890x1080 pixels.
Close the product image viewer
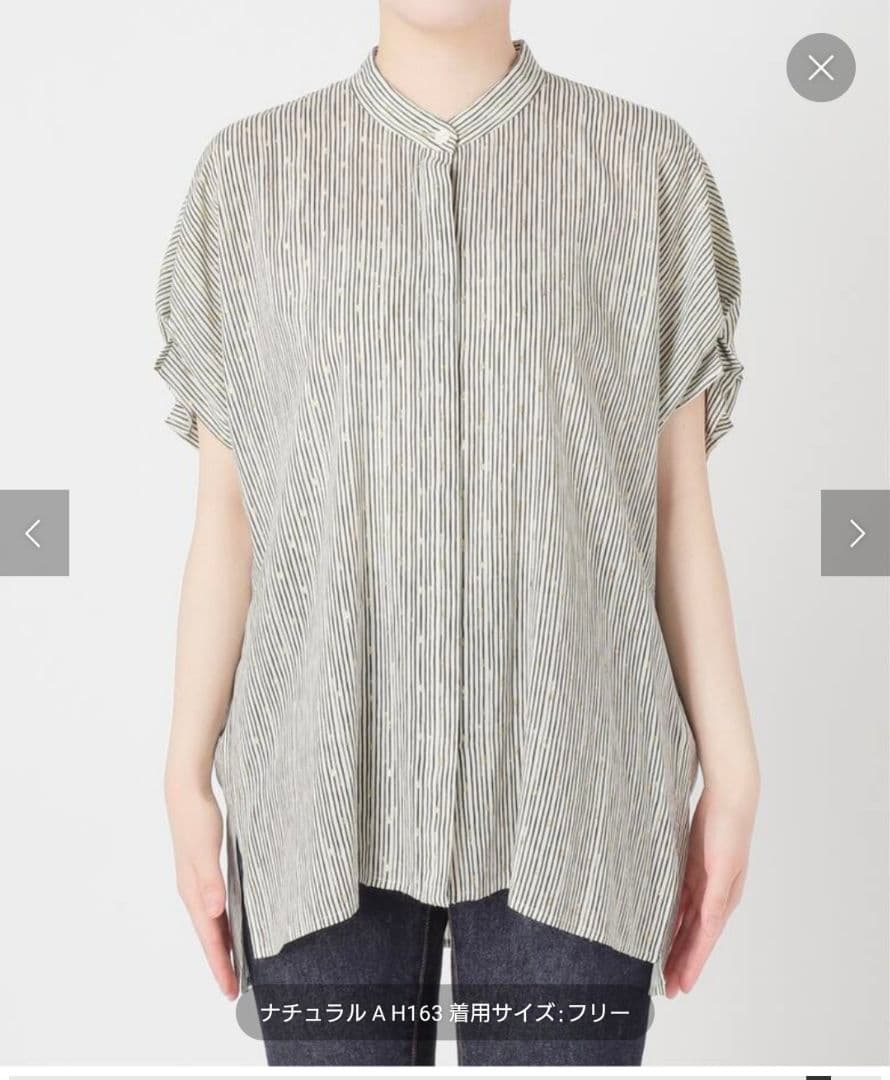pos(820,68)
